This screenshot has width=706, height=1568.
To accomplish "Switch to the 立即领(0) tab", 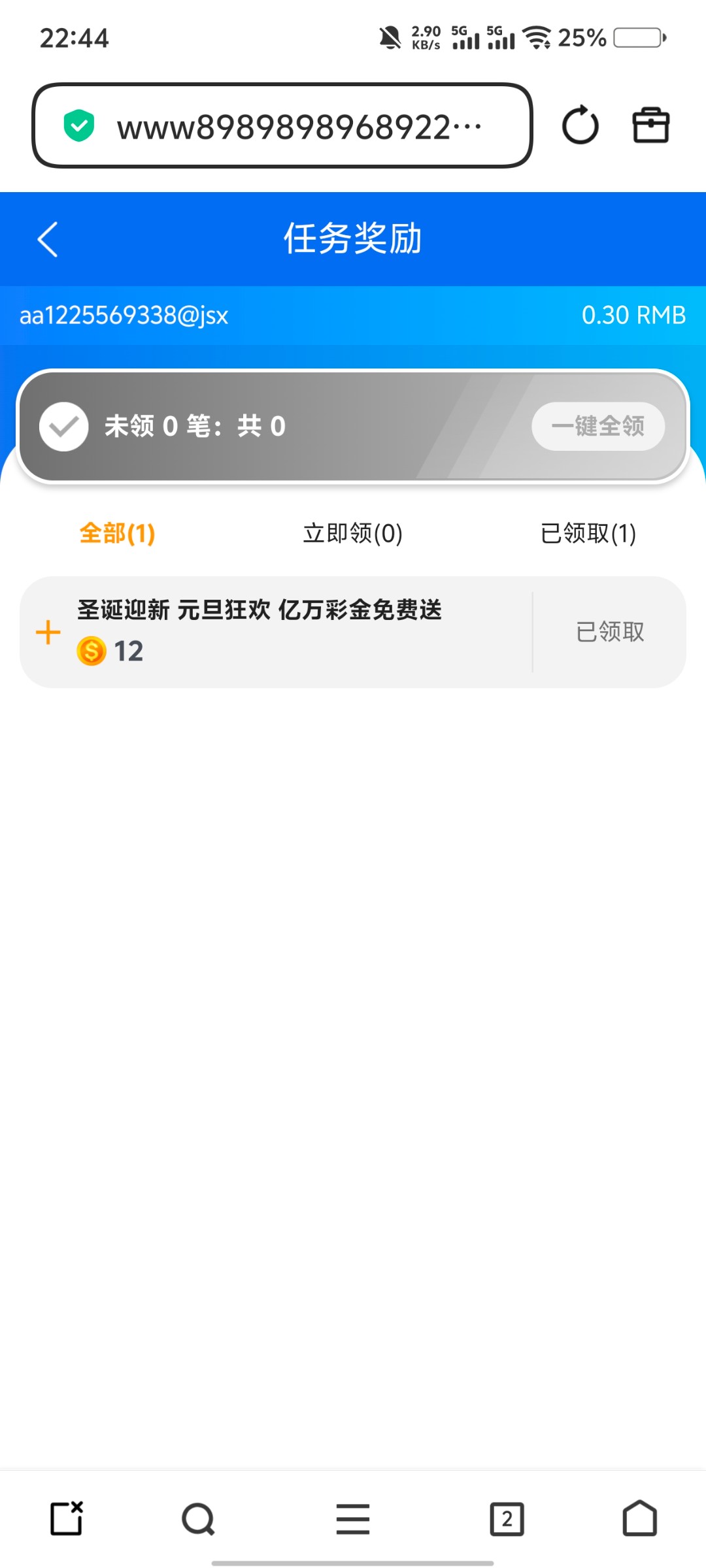I will point(352,534).
